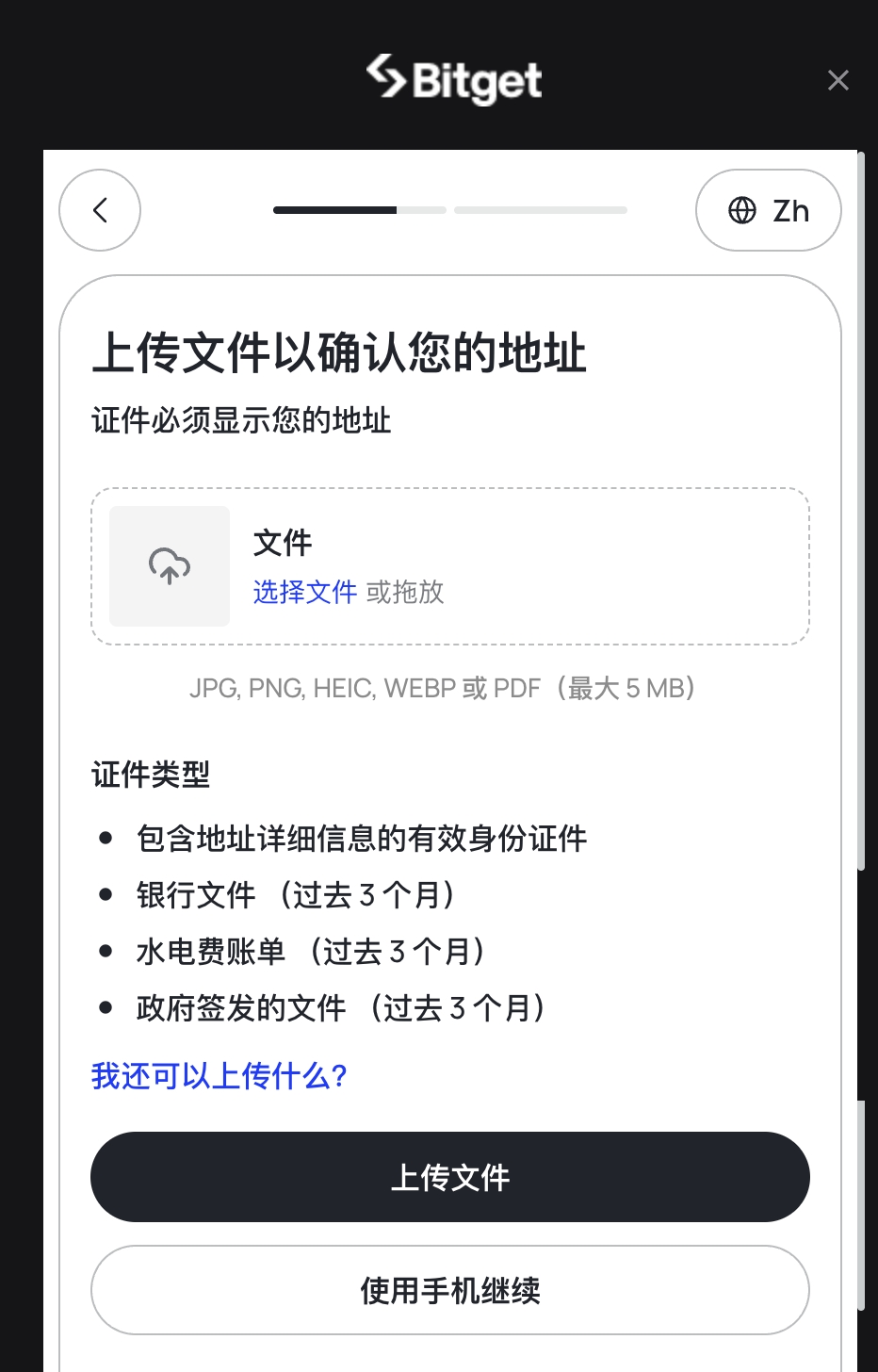Click the Bitget logo at the top
Screen dimensions: 878x1372
coord(453,80)
